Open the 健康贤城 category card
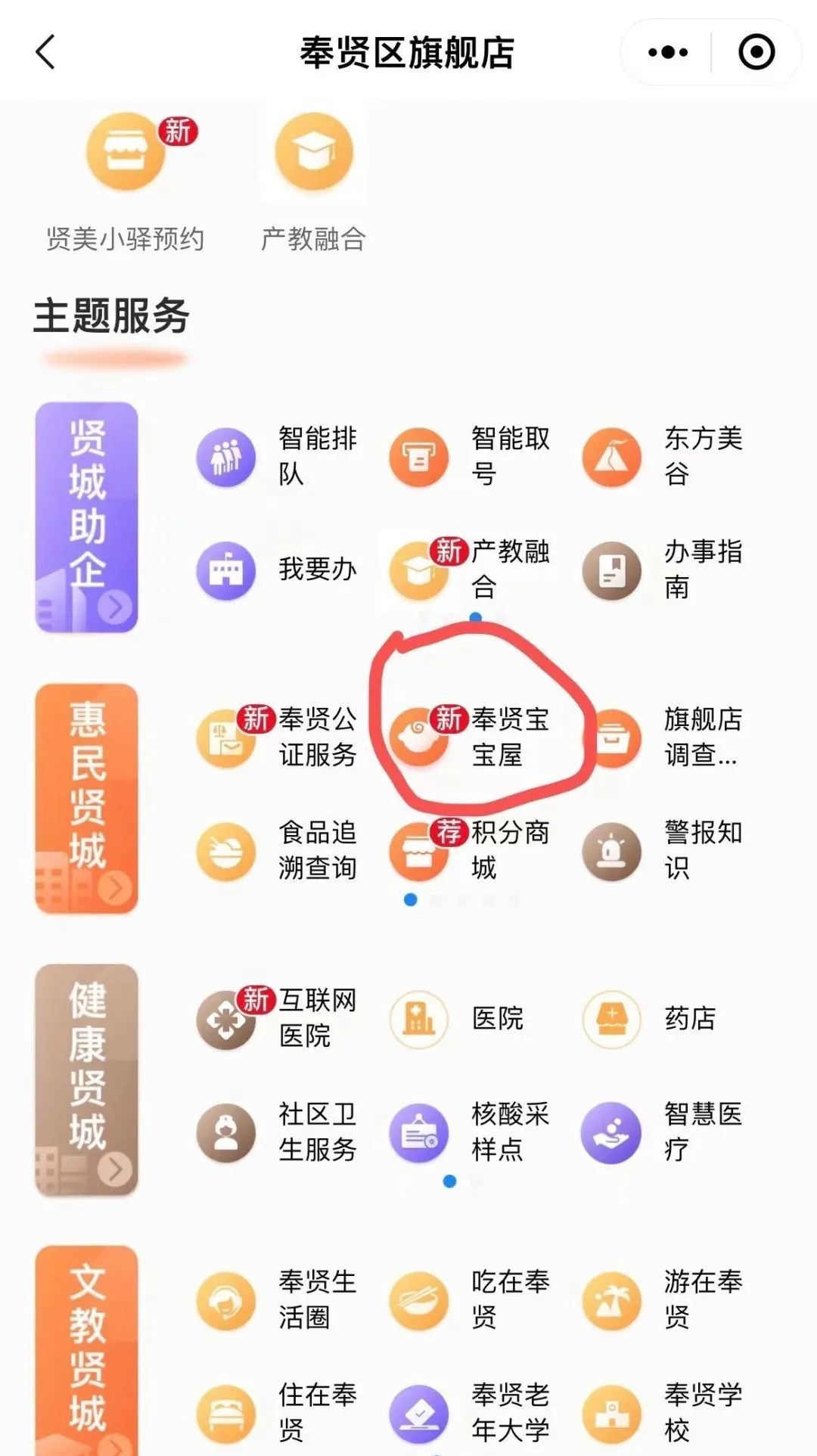The width and height of the screenshot is (817, 1456). tap(87, 1080)
